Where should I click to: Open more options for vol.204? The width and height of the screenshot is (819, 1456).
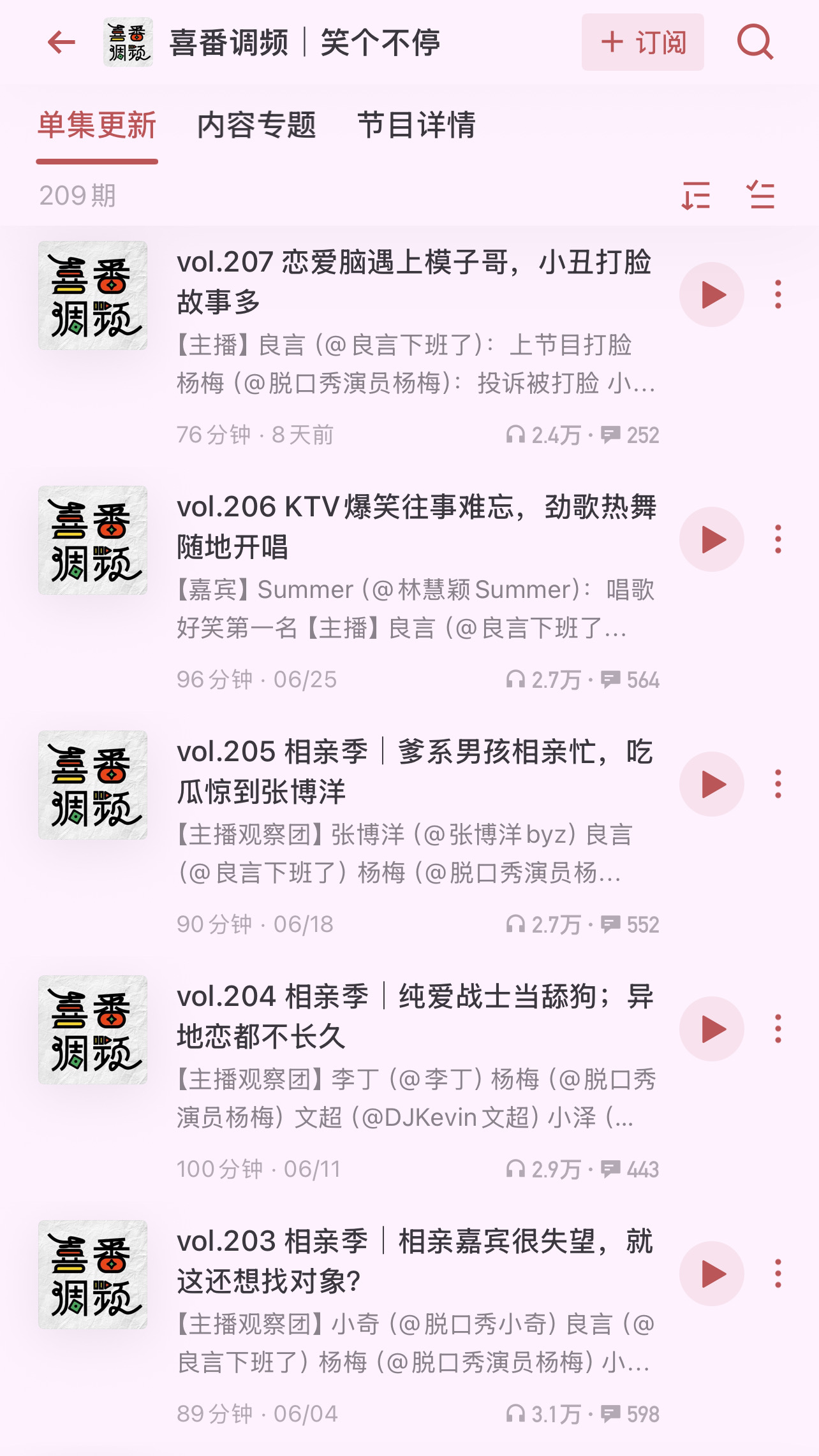pyautogui.click(x=778, y=1029)
